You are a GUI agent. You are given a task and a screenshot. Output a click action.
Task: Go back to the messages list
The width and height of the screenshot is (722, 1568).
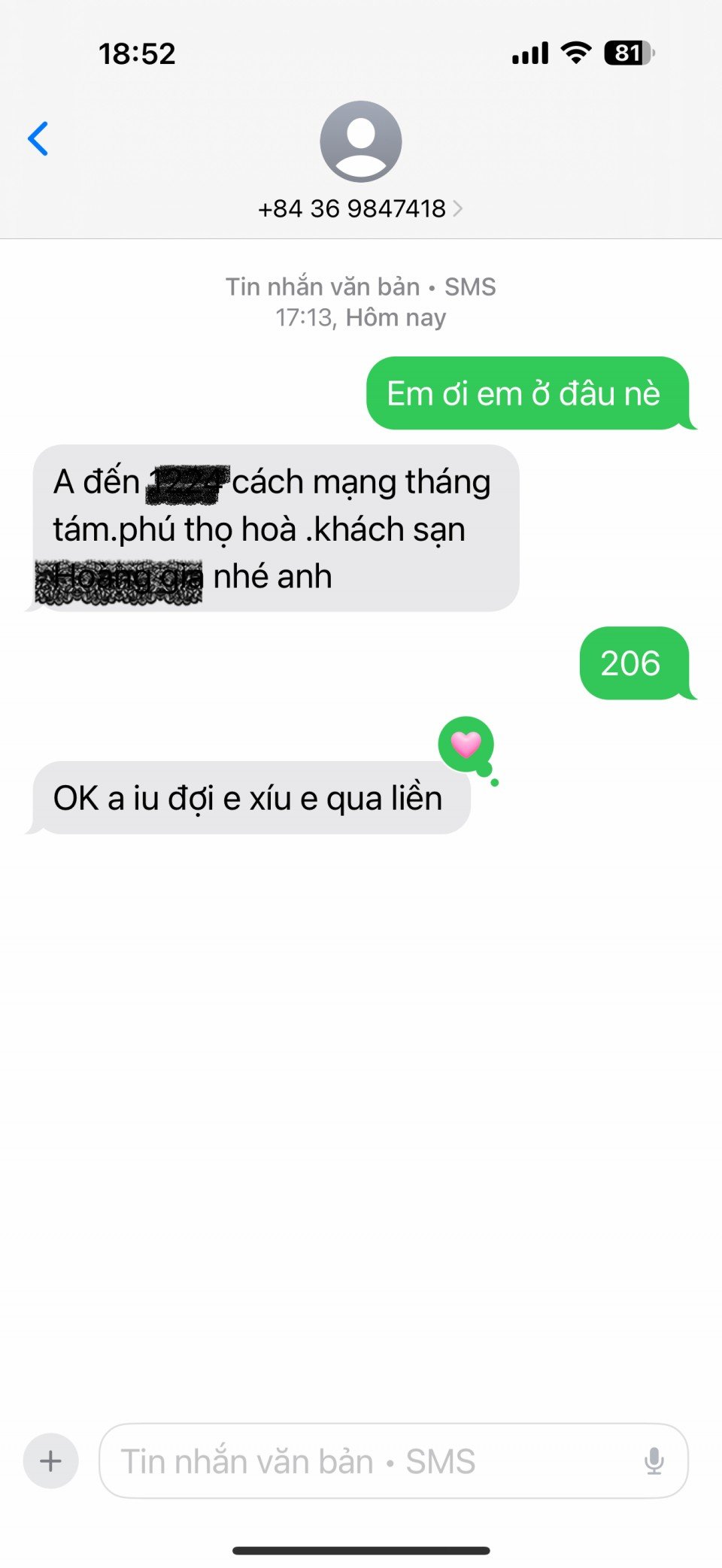38,139
